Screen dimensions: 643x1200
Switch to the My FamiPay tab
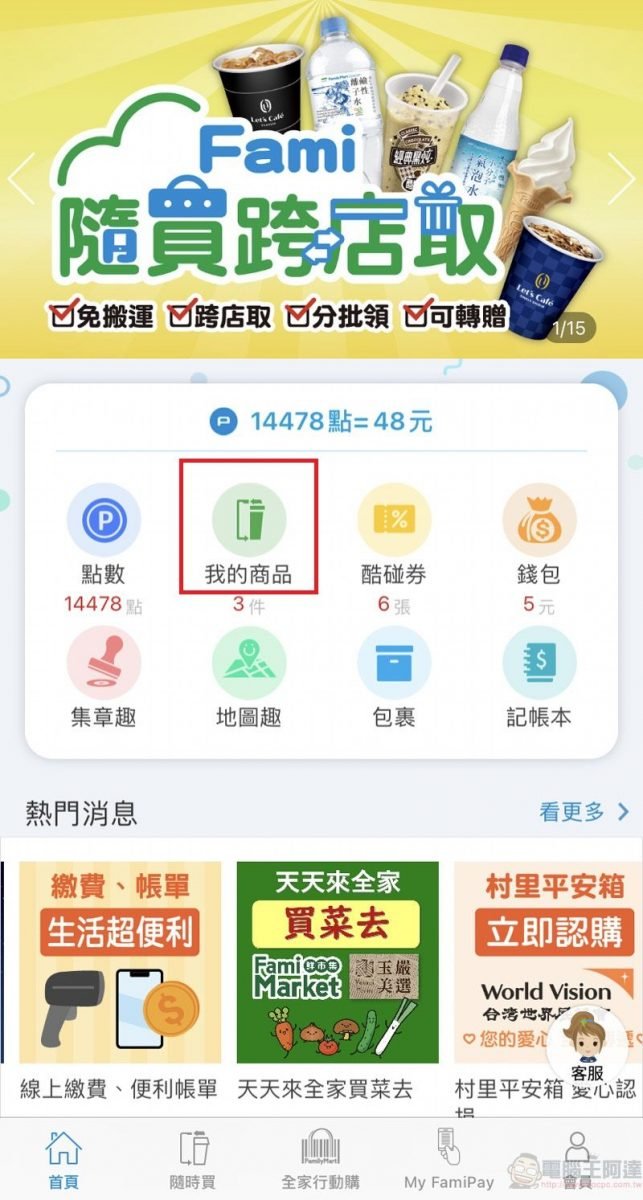point(448,1158)
